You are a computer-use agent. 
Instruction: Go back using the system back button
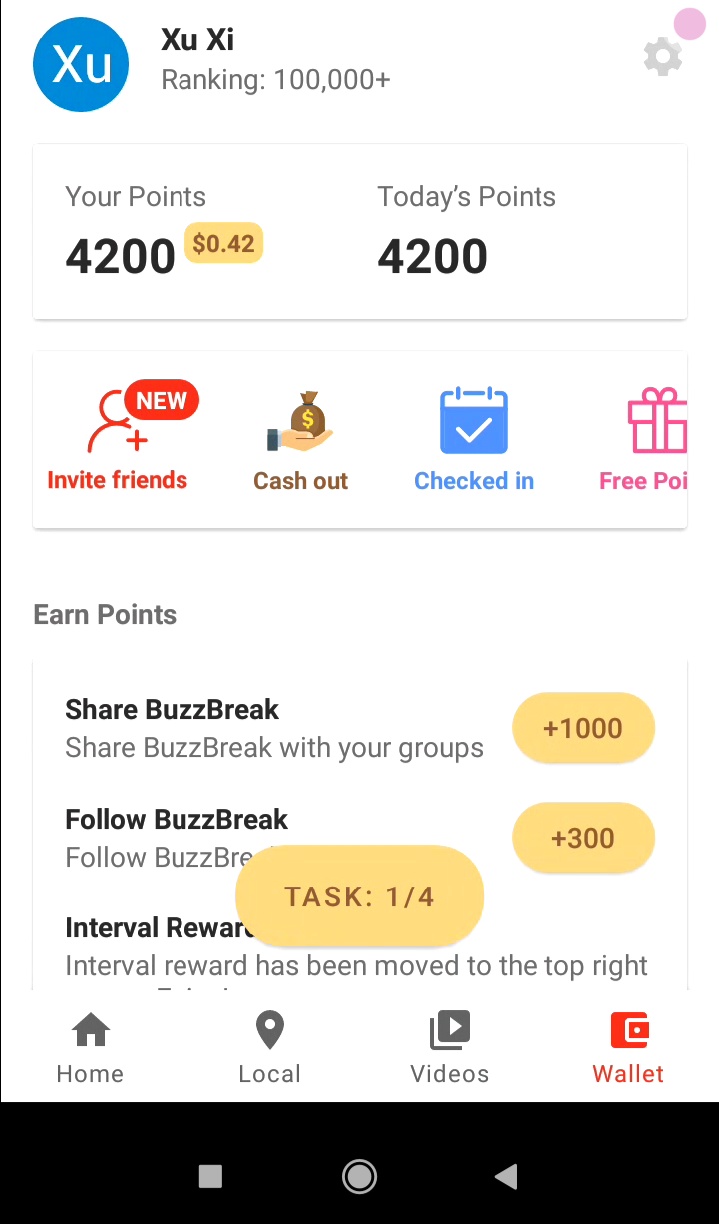pyautogui.click(x=506, y=1177)
